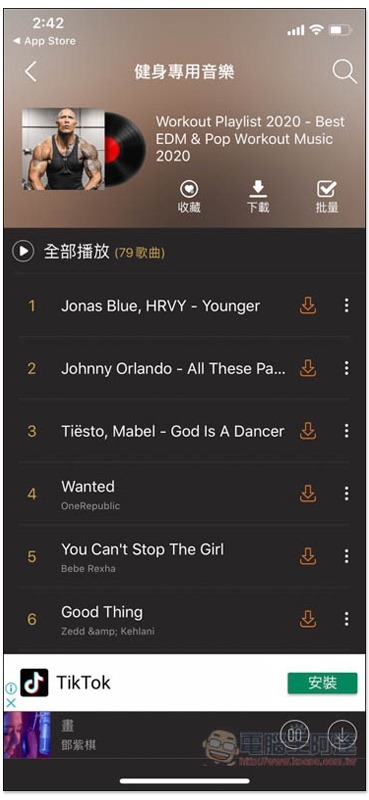Open more options for God Is A Dancer
The image size is (369, 800).
[347, 431]
